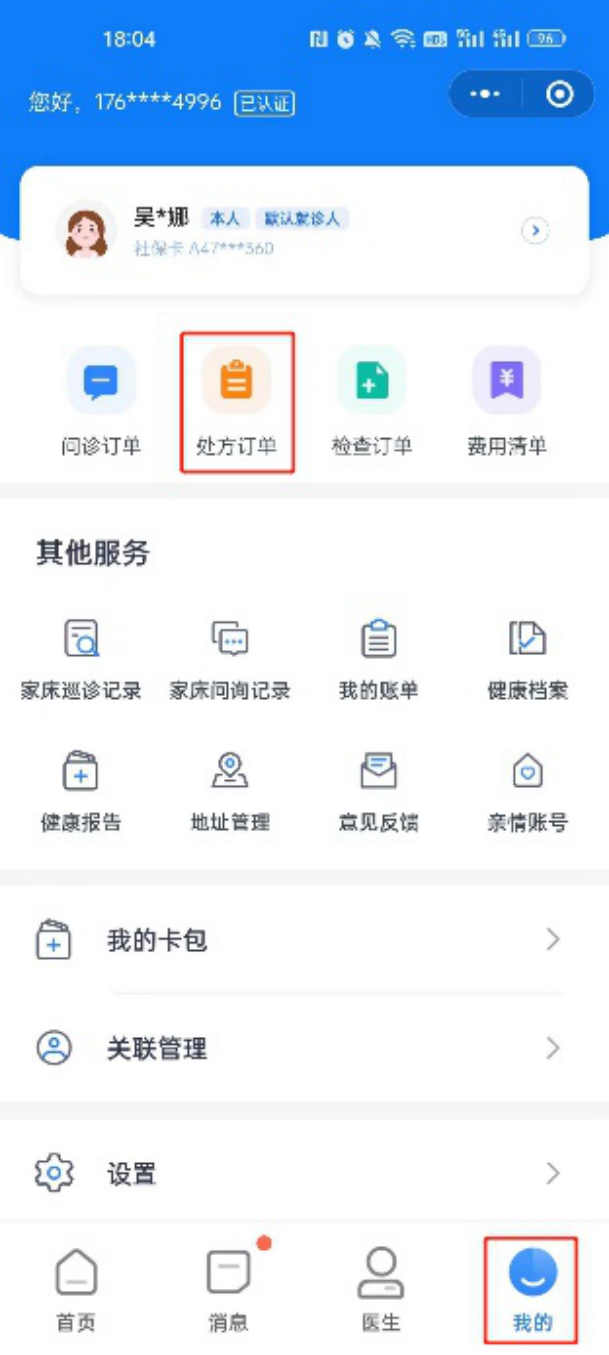Open 处方订单 prescription orders
609x1355 pixels.
click(x=237, y=402)
